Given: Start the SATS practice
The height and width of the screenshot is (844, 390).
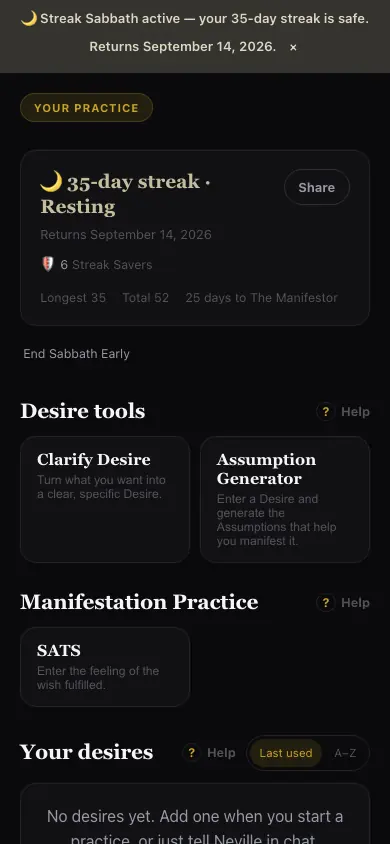Looking at the screenshot, I should (105, 667).
